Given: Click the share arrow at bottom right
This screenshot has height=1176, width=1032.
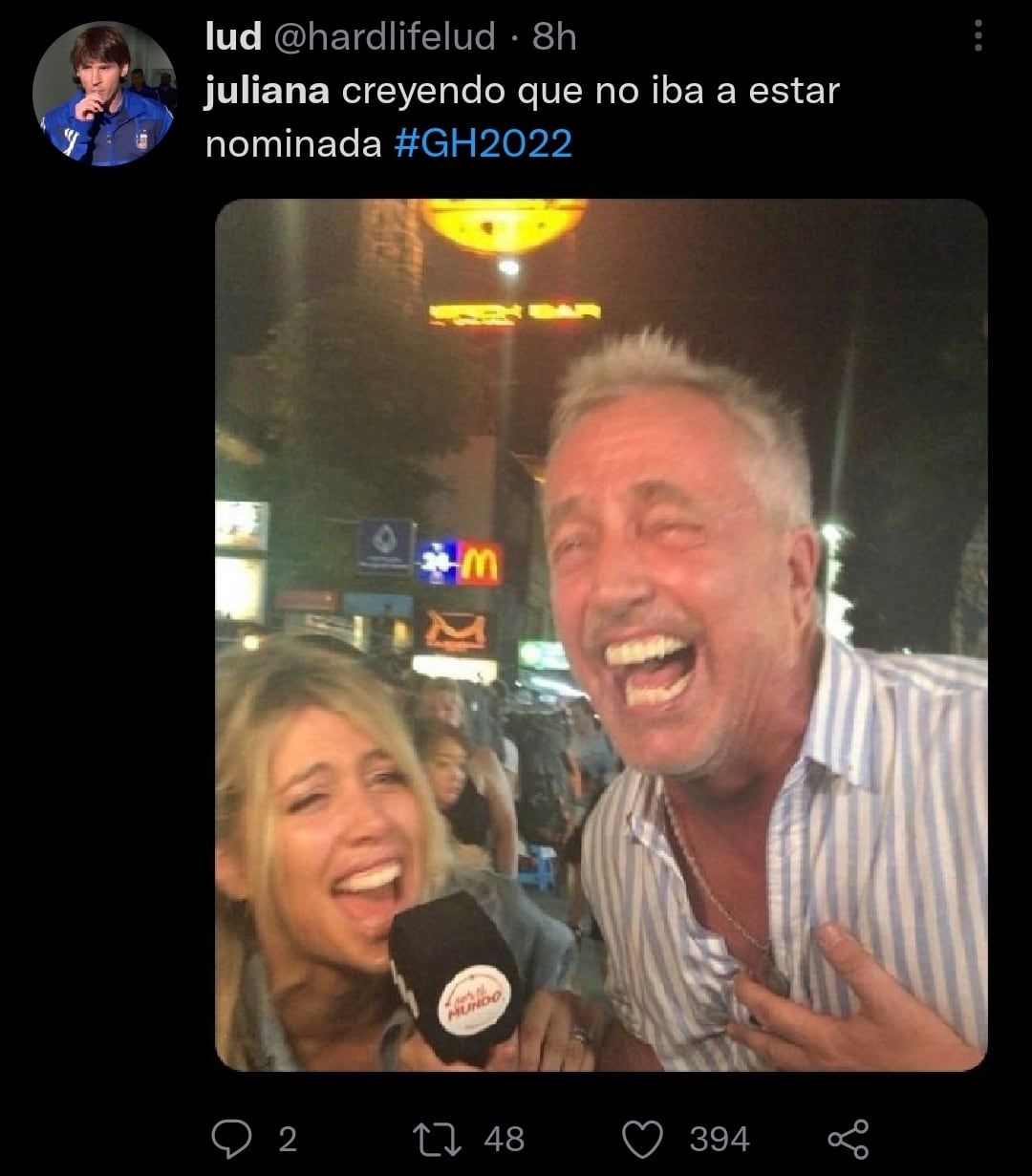Looking at the screenshot, I should (x=850, y=1137).
